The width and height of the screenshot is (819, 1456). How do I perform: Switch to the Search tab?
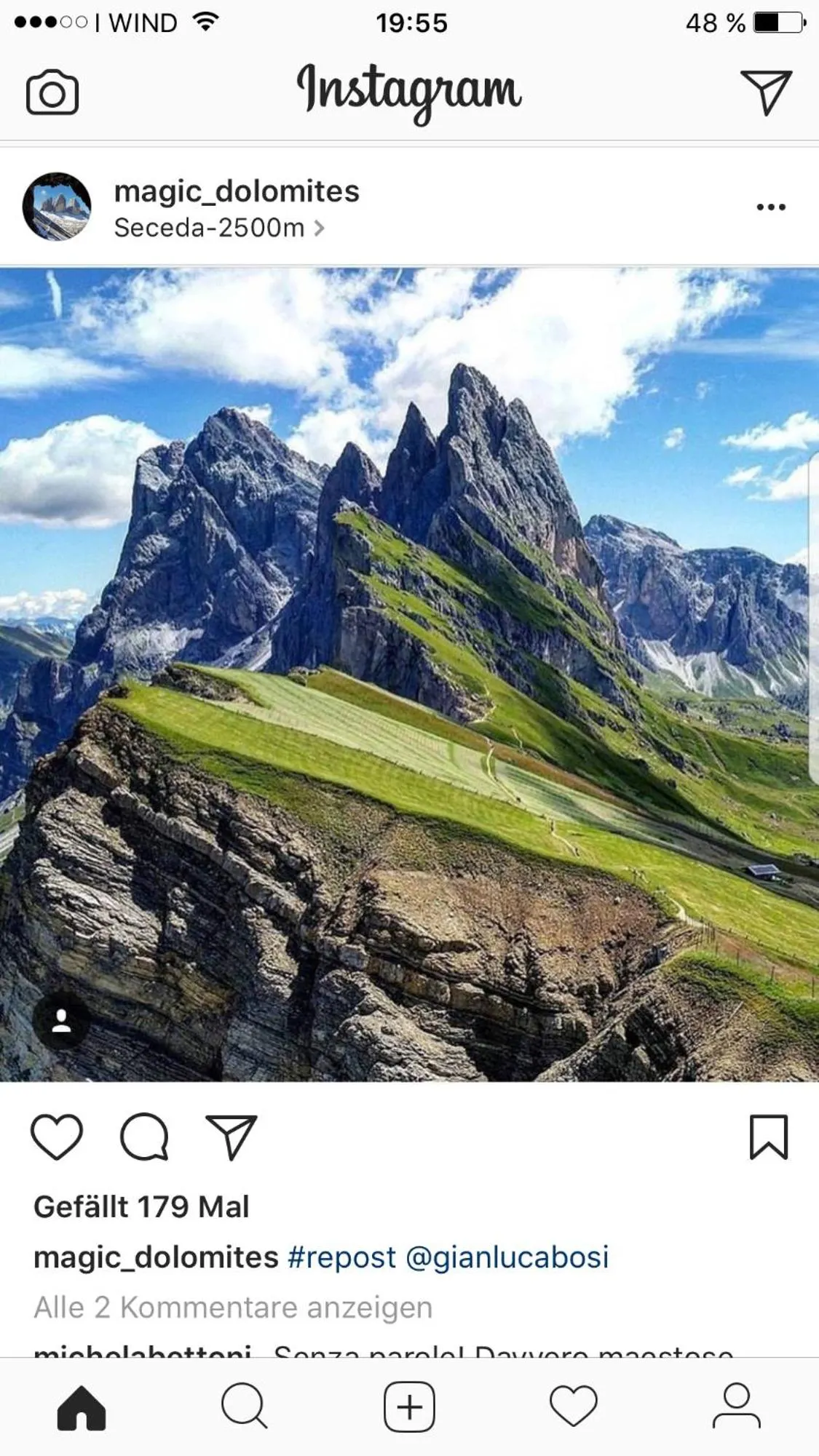[x=245, y=1406]
